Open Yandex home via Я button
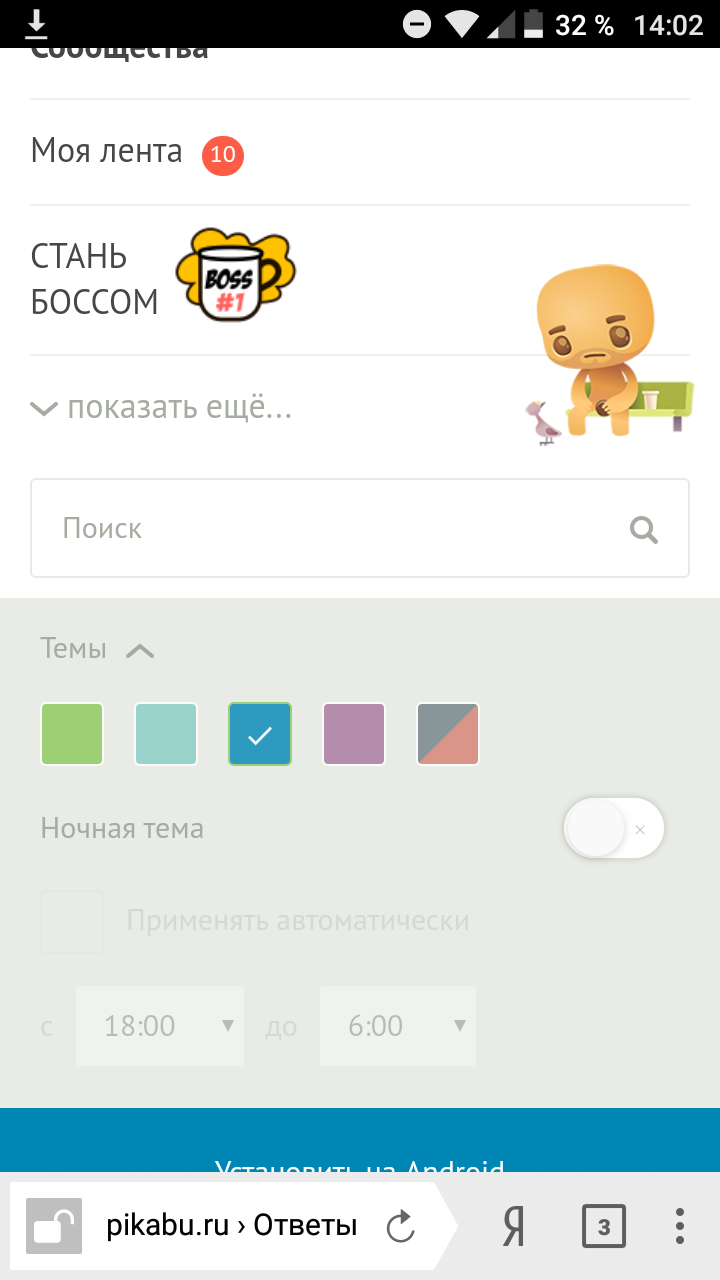The width and height of the screenshot is (720, 1280). pos(513,1226)
